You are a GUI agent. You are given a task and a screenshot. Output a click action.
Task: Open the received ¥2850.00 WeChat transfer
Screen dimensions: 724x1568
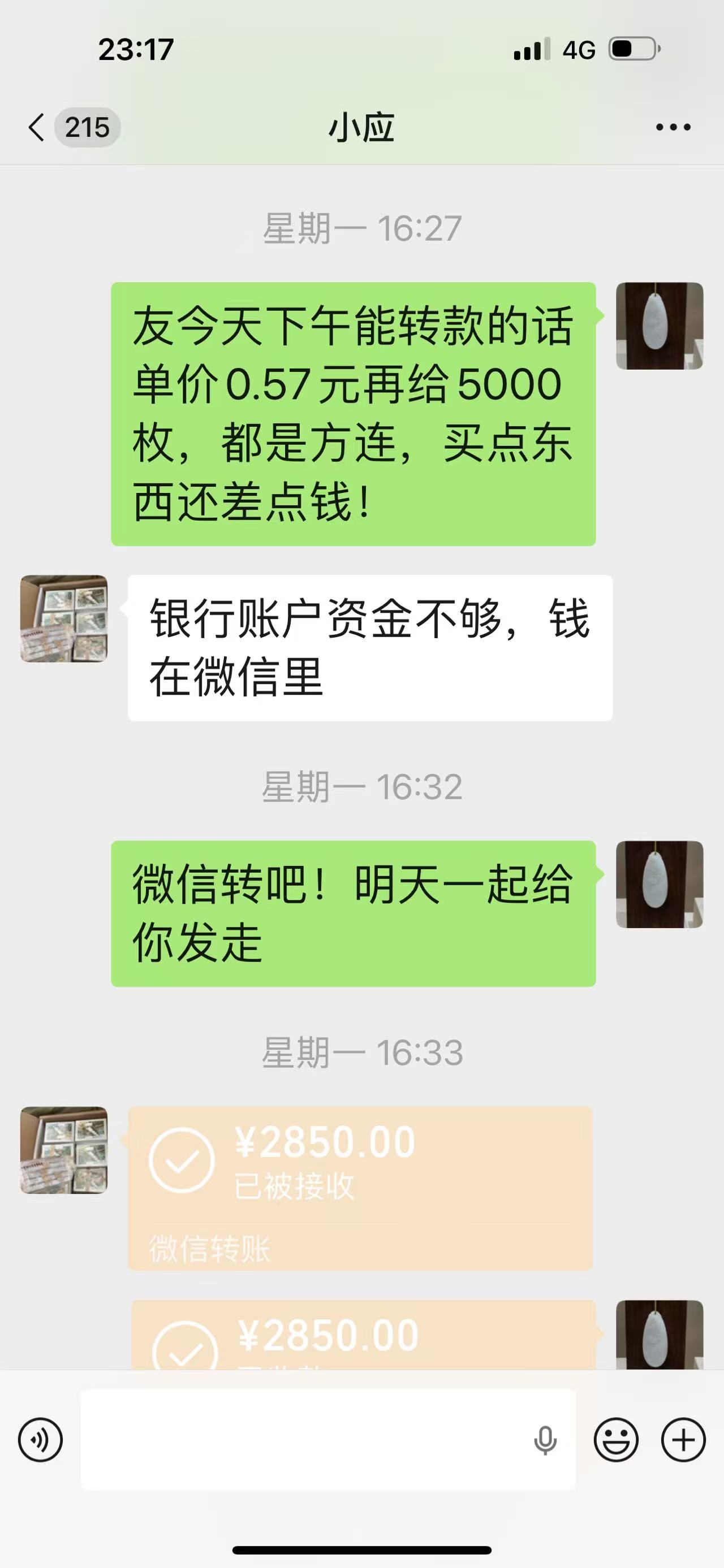coord(360,1188)
